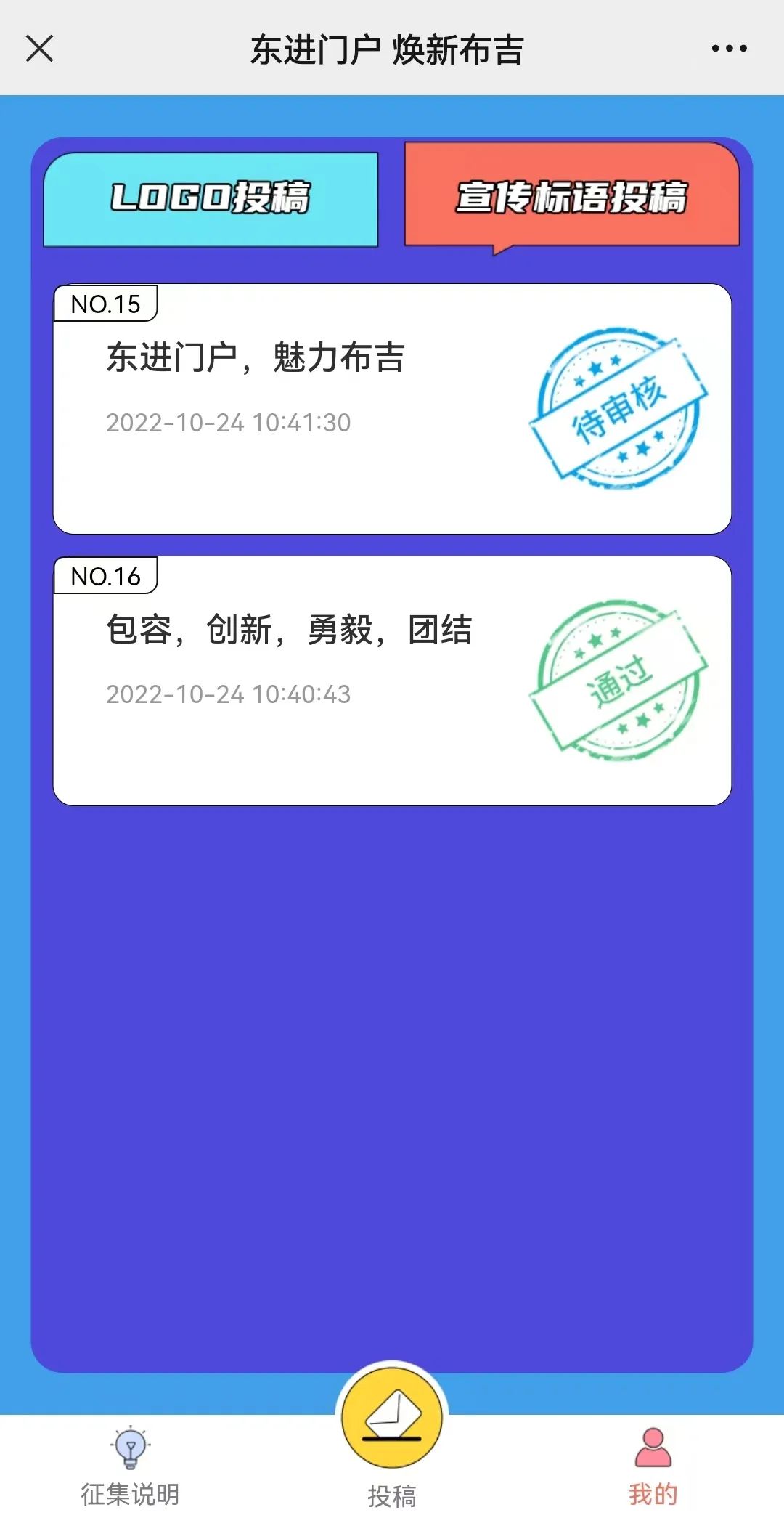
Task: Select the 宣传标语投稿 tab
Action: click(x=571, y=196)
